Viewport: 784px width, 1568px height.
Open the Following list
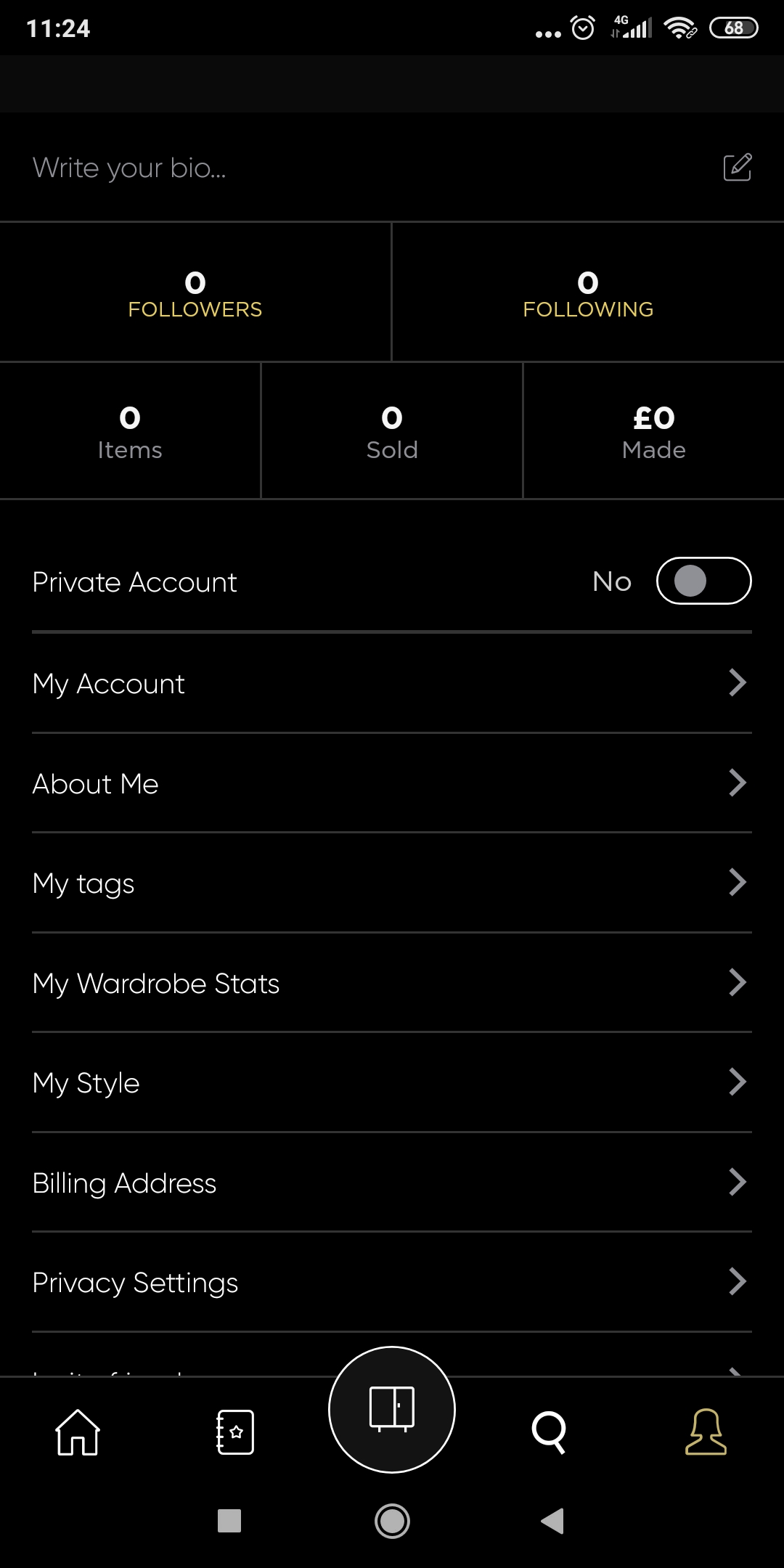tap(588, 293)
